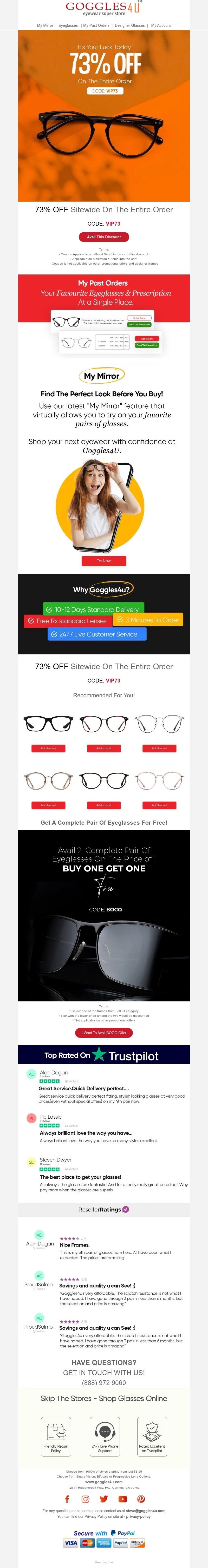The height and width of the screenshot is (1568, 208).
Task: Open My Past Orders header link
Action: coord(96,25)
